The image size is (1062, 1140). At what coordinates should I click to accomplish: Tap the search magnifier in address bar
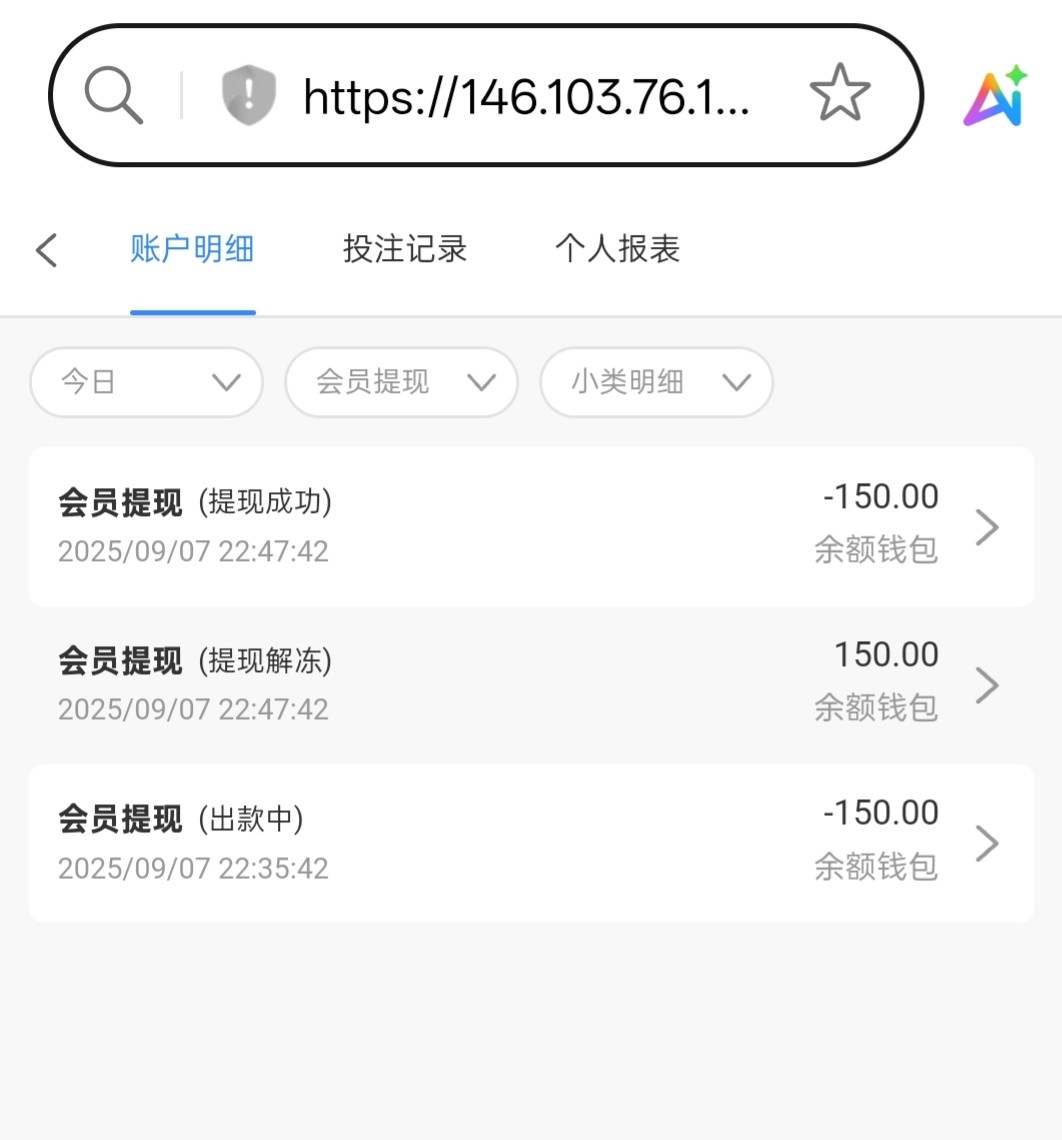[x=113, y=96]
